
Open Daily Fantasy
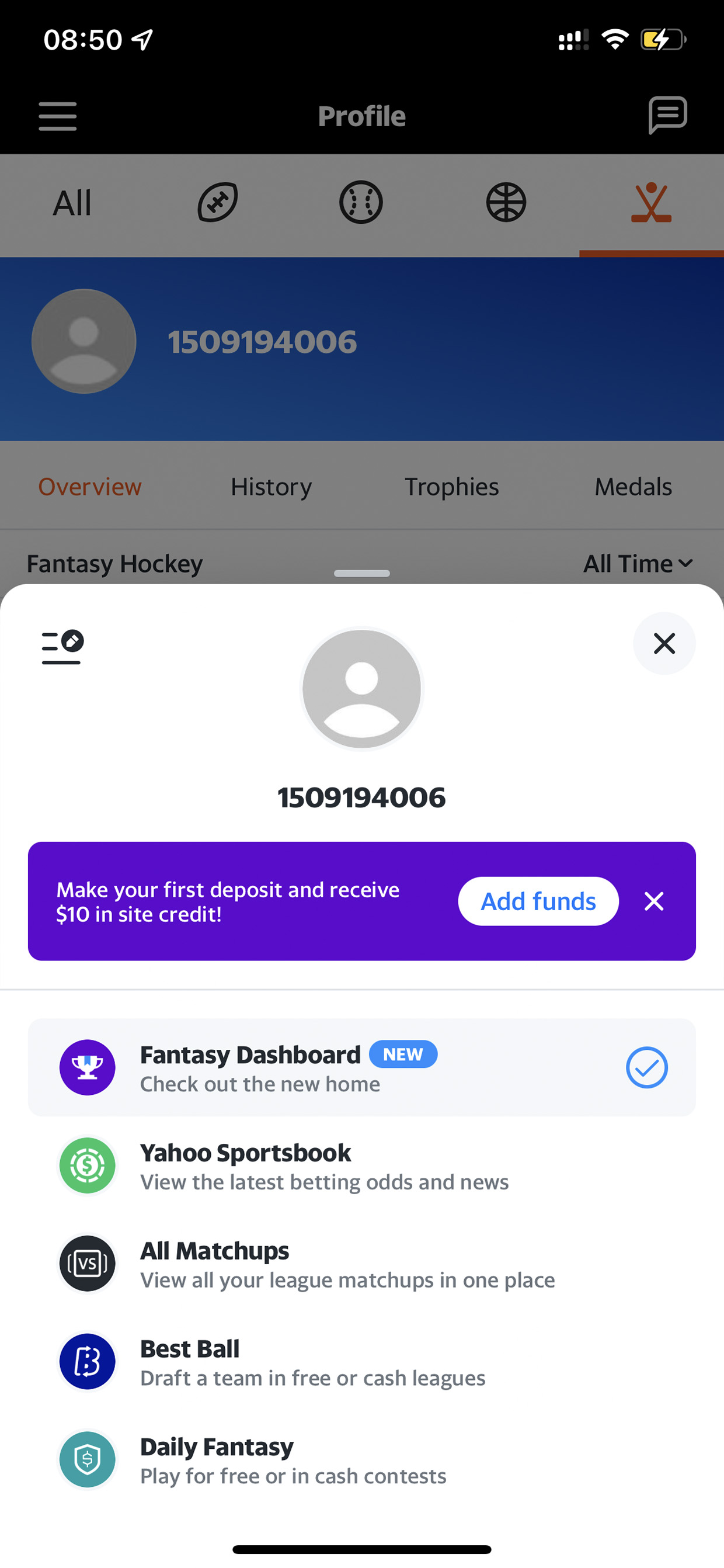click(x=362, y=1460)
